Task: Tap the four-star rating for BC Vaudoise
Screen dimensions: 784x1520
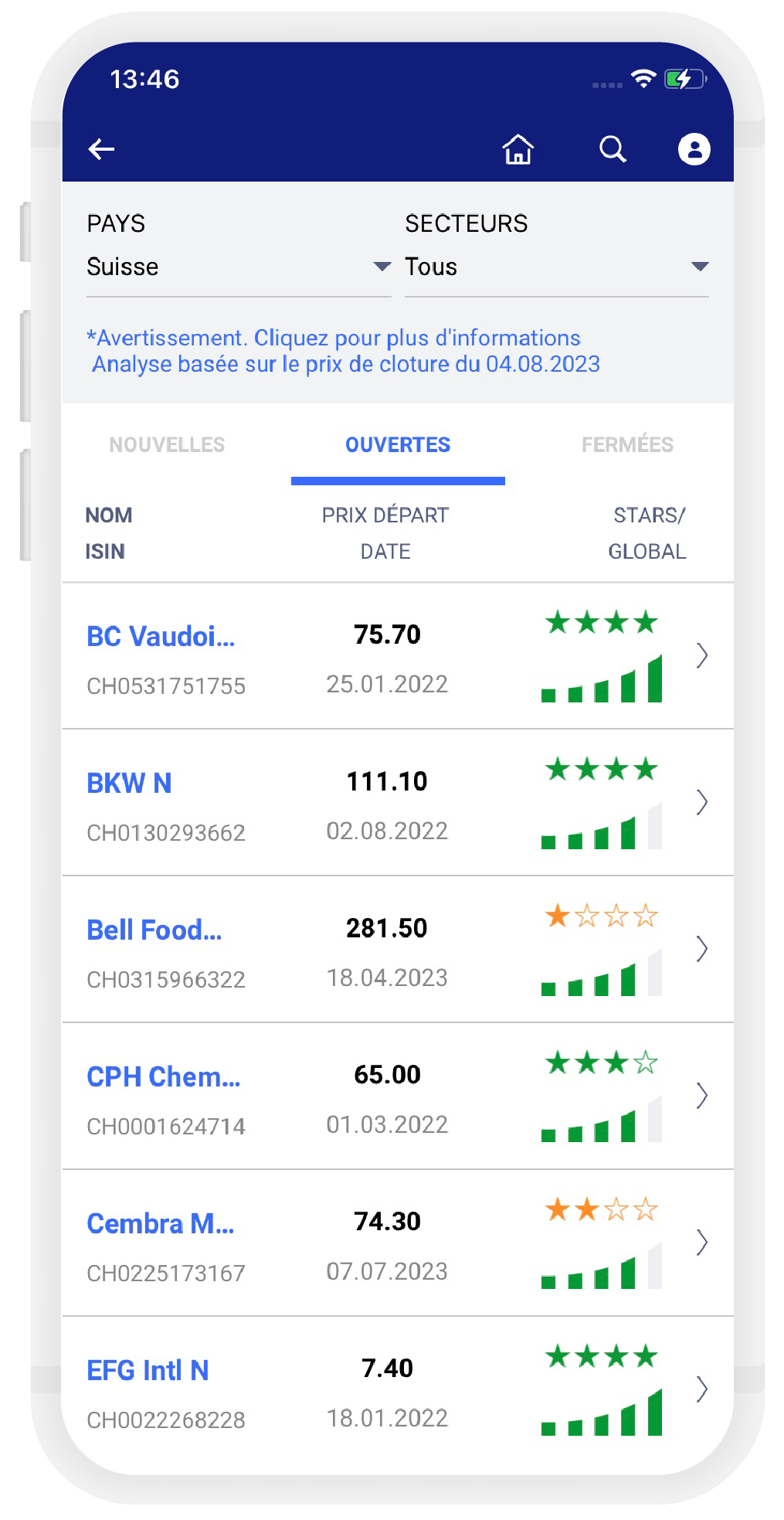Action: click(601, 621)
